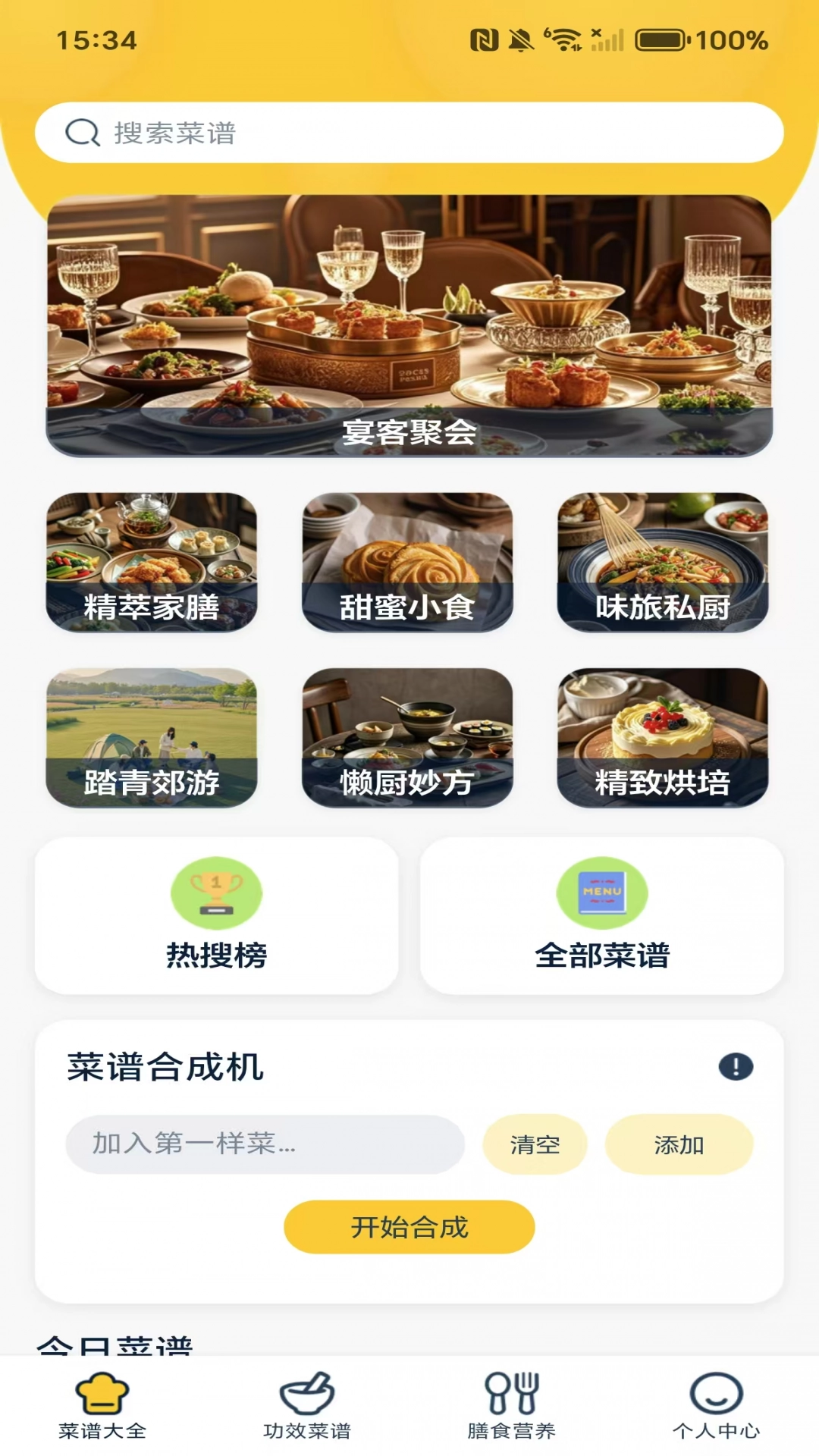Screen dimensions: 819x1456
Task: Focus the 加入第一样菜 ingredient field
Action: point(265,1144)
